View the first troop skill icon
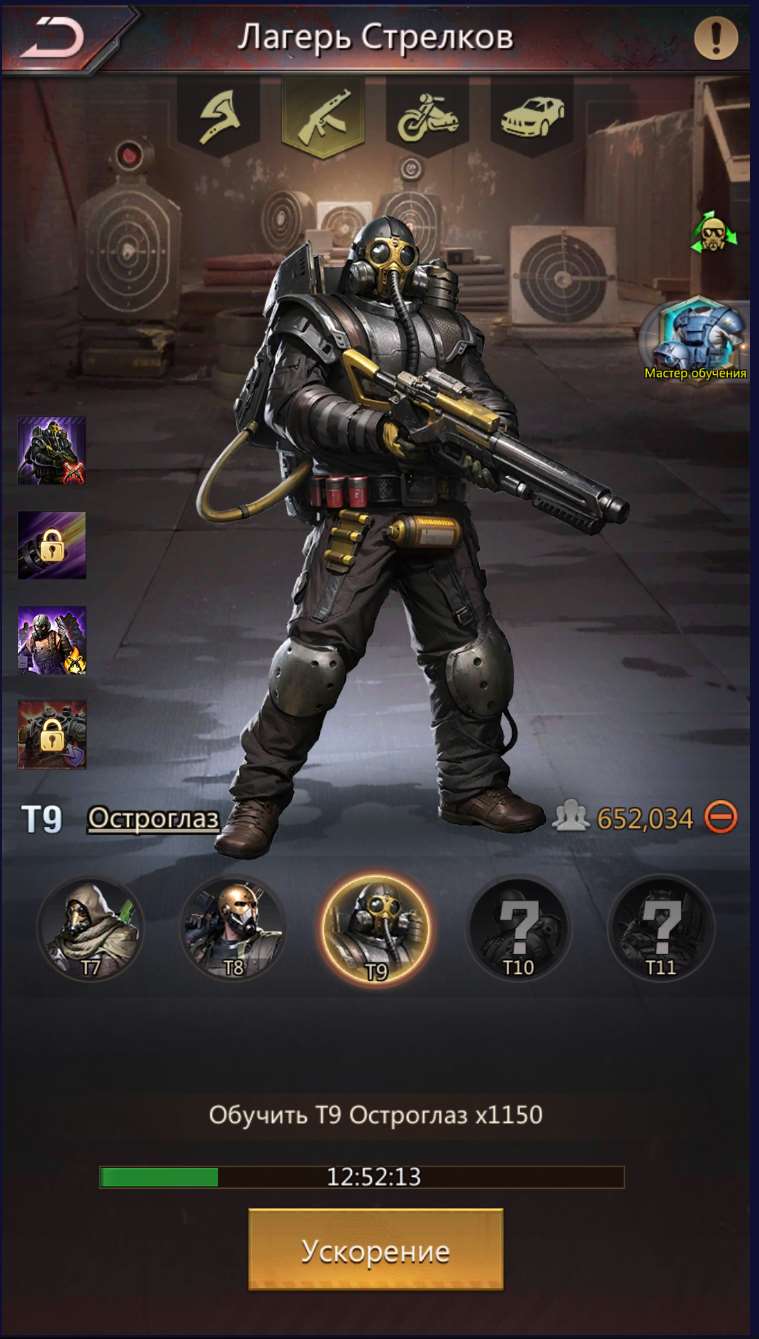Screen dimensions: 759x1339 coord(52,451)
